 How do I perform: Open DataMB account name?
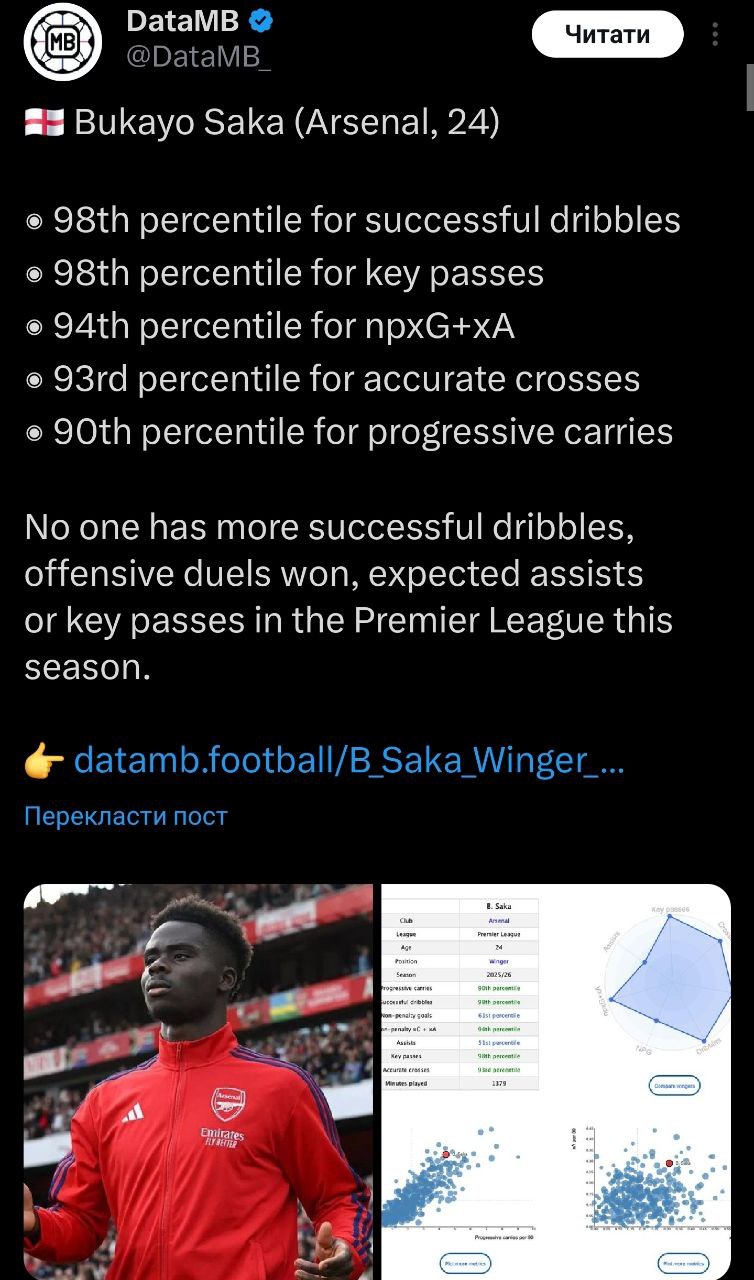(x=183, y=21)
